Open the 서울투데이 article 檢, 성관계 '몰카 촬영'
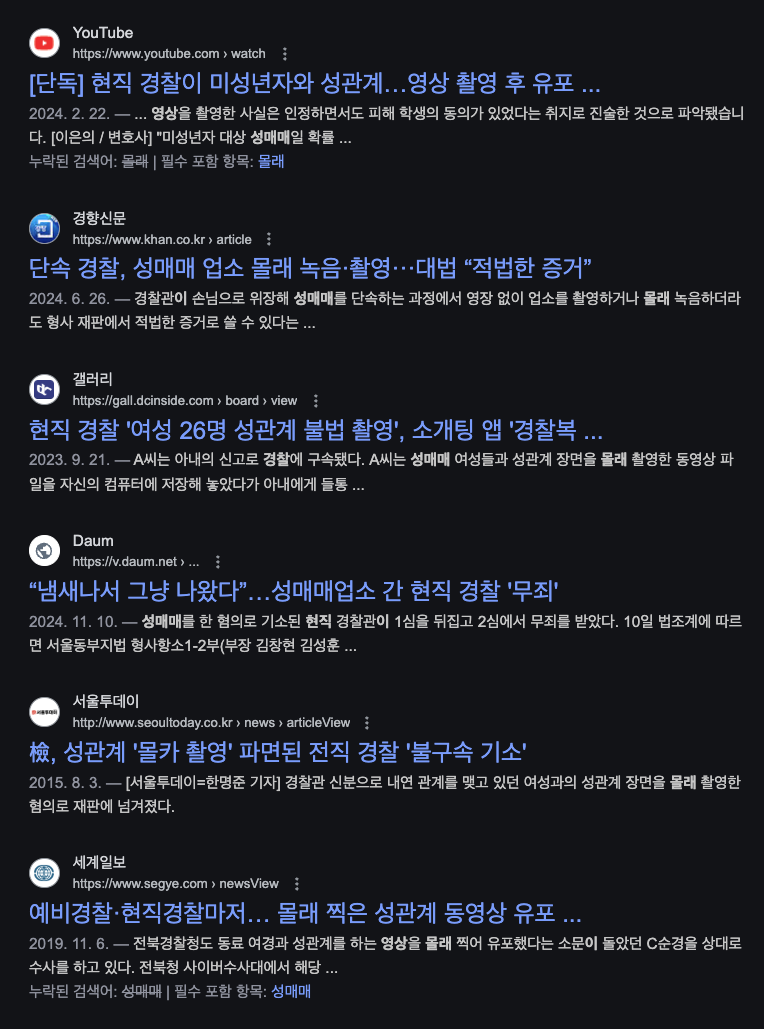Viewport: 764px width, 1029px height. coord(278,751)
